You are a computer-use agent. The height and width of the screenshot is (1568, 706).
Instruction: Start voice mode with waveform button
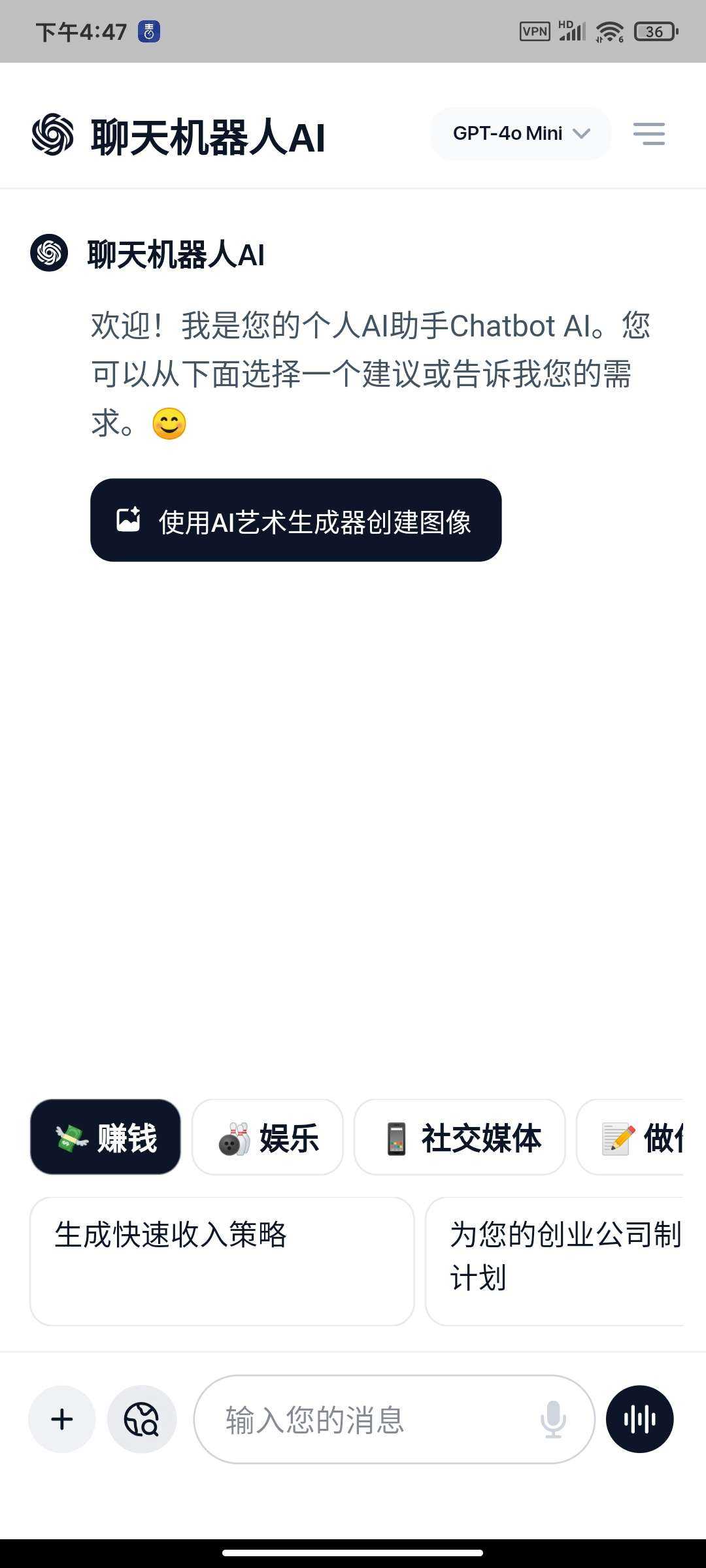(640, 1419)
